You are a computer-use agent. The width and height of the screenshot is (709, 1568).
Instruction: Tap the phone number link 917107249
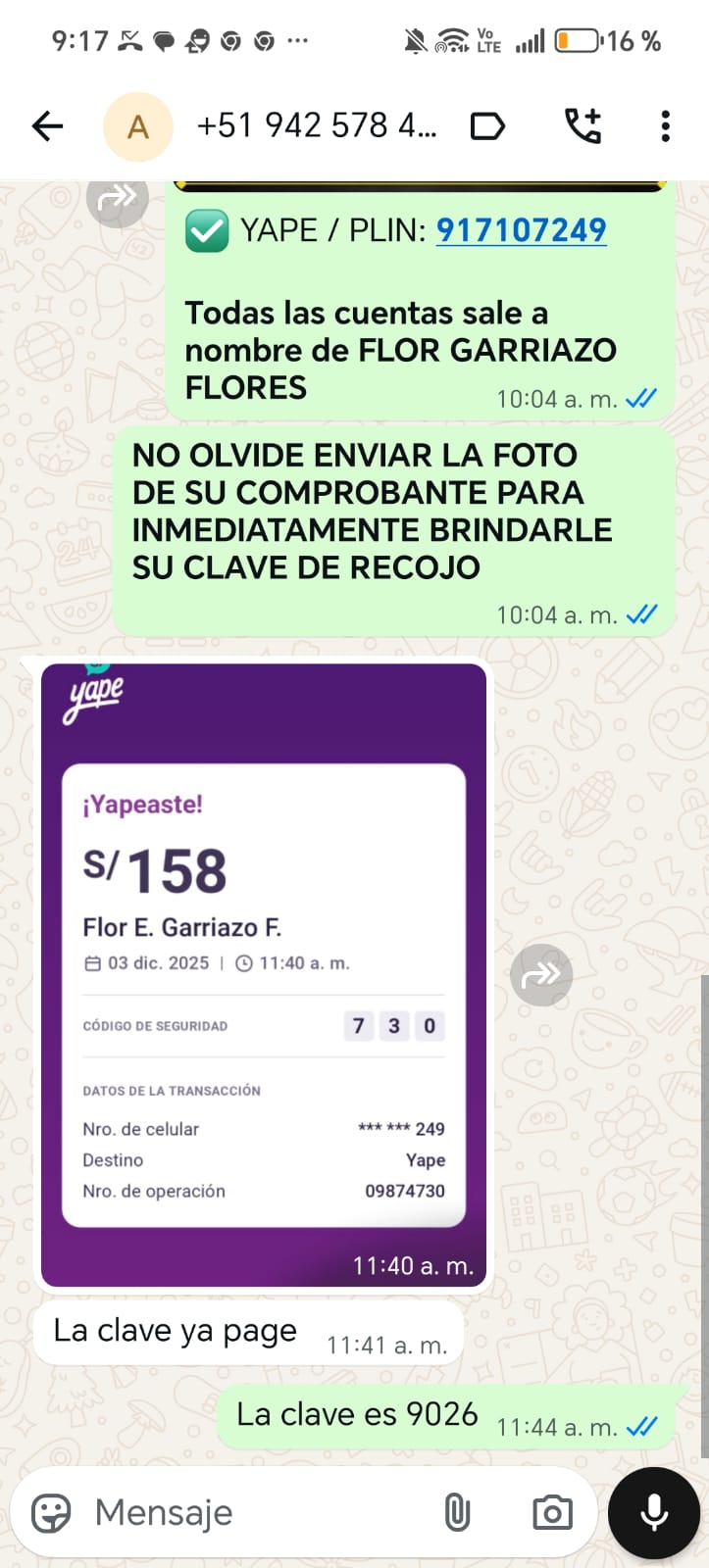[x=521, y=230]
